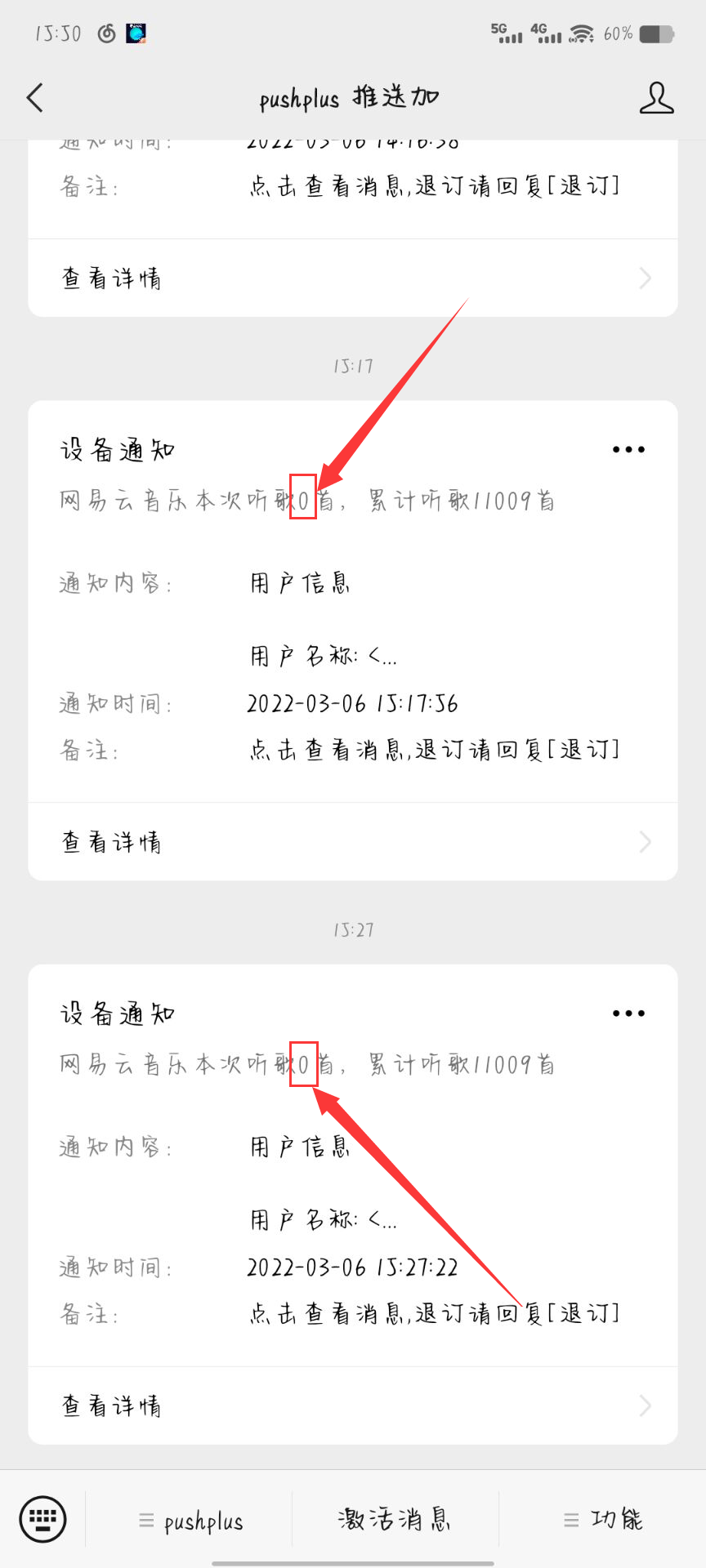Open the overflow menu on the 15:17 设备通知 card
The height and width of the screenshot is (1568, 706).
628,450
